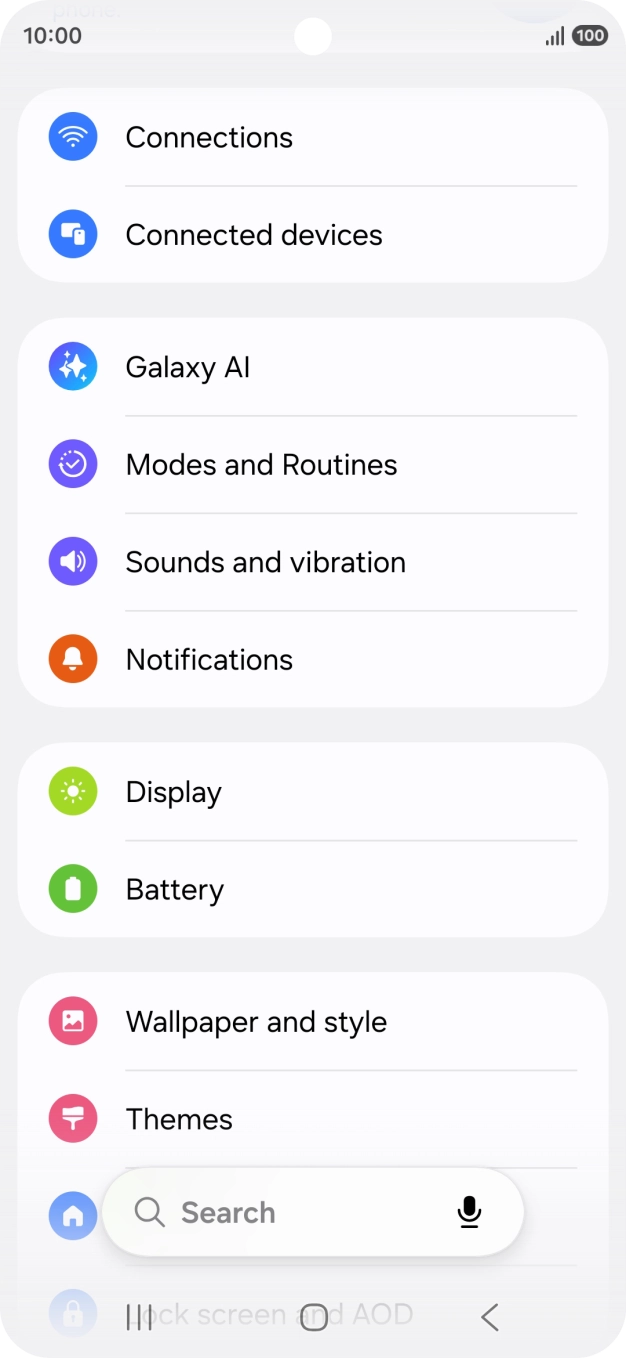Image resolution: width=626 pixels, height=1358 pixels.
Task: Open Wallpaper and style
Action: 312,1022
